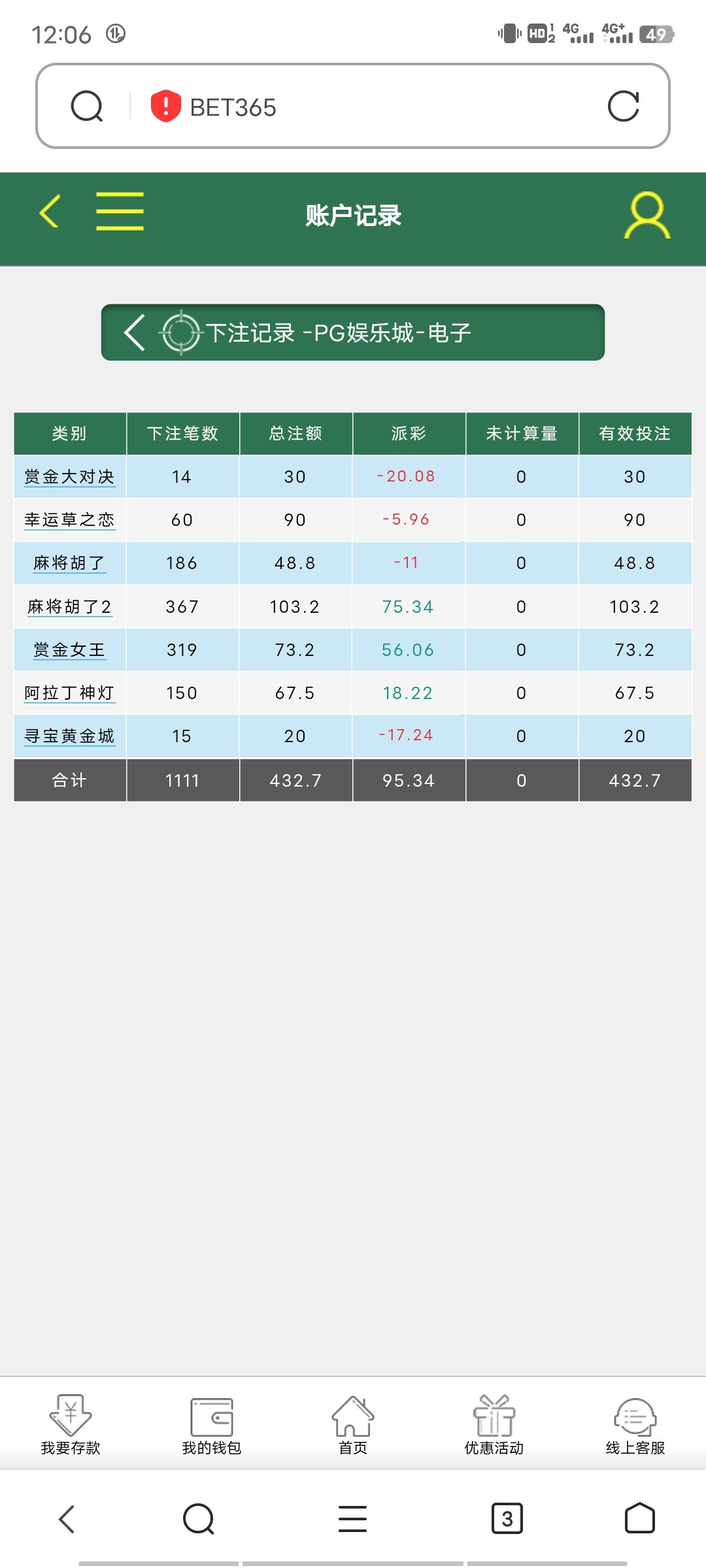Image resolution: width=706 pixels, height=1568 pixels.
Task: Open the hamburger menu in header
Action: tap(120, 211)
